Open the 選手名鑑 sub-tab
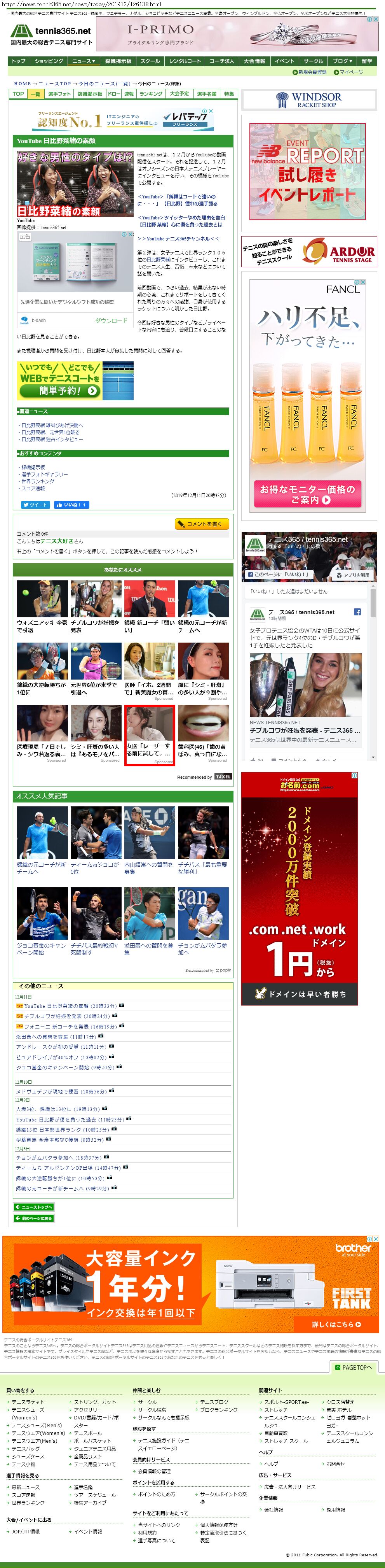 (206, 94)
